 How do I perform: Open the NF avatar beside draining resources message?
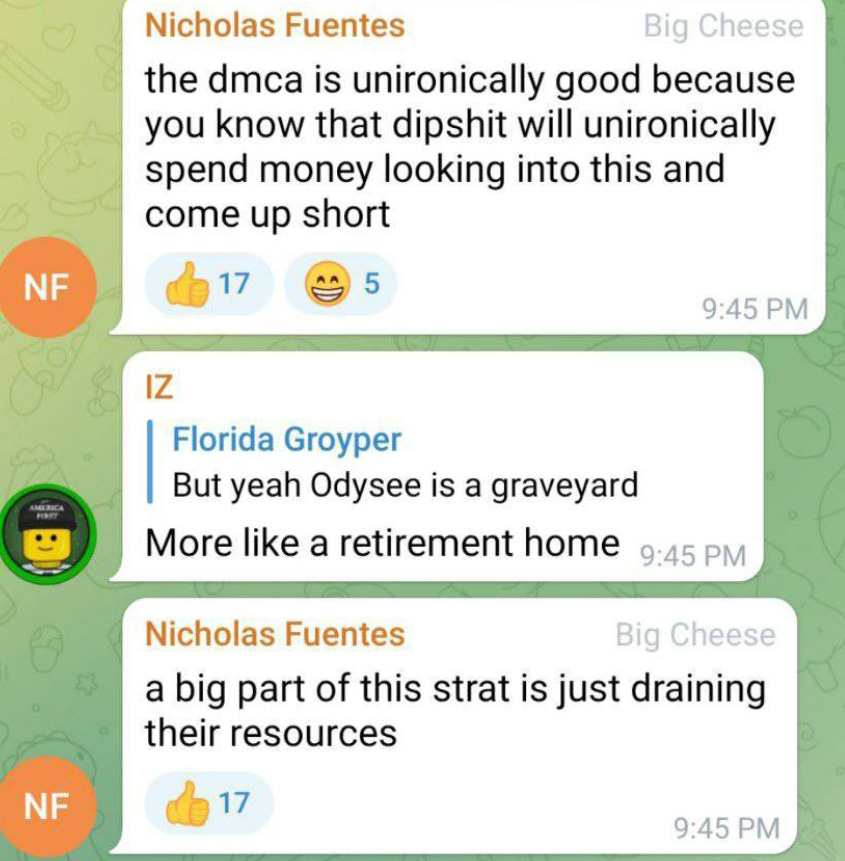pos(46,806)
